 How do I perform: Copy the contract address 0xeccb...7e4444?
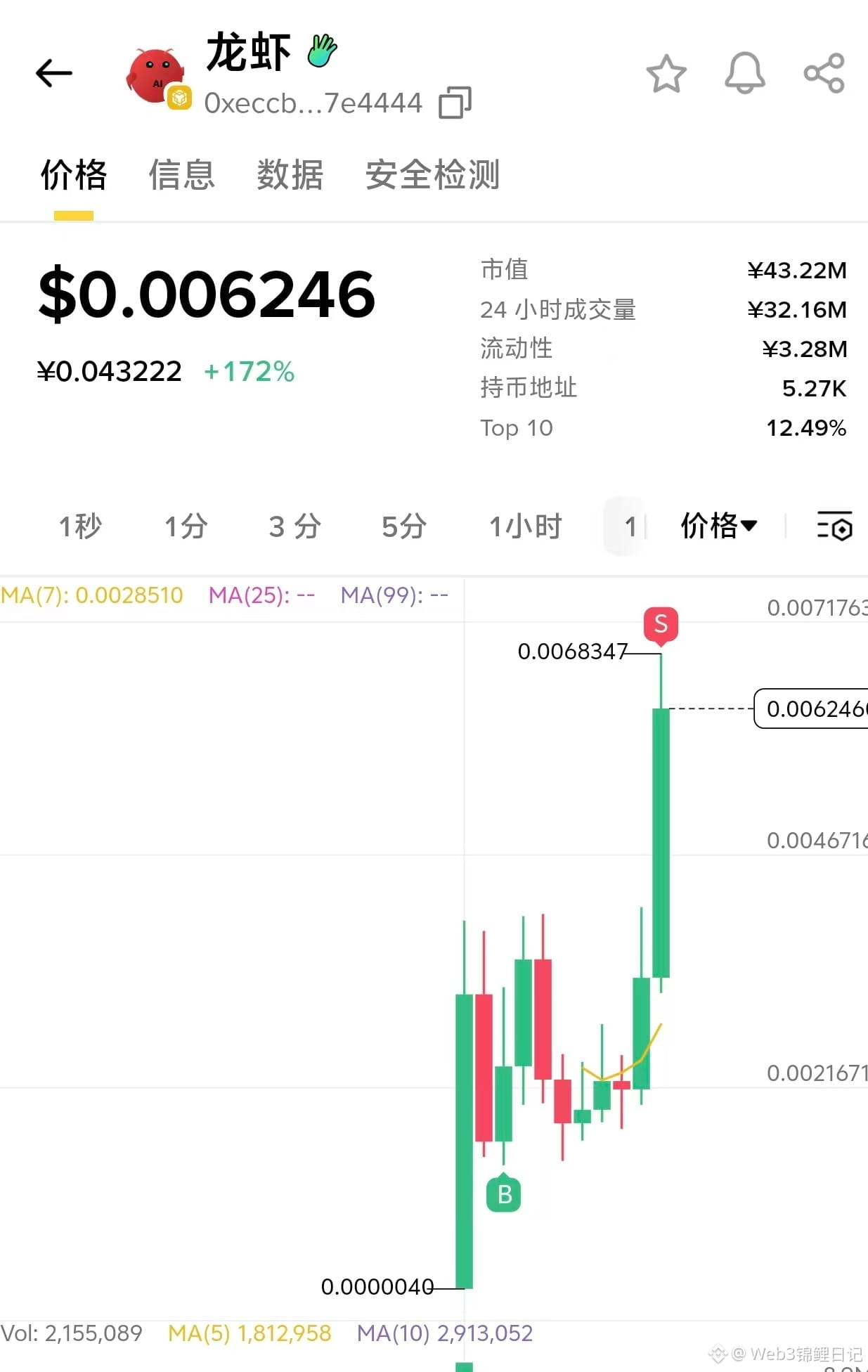pos(455,103)
